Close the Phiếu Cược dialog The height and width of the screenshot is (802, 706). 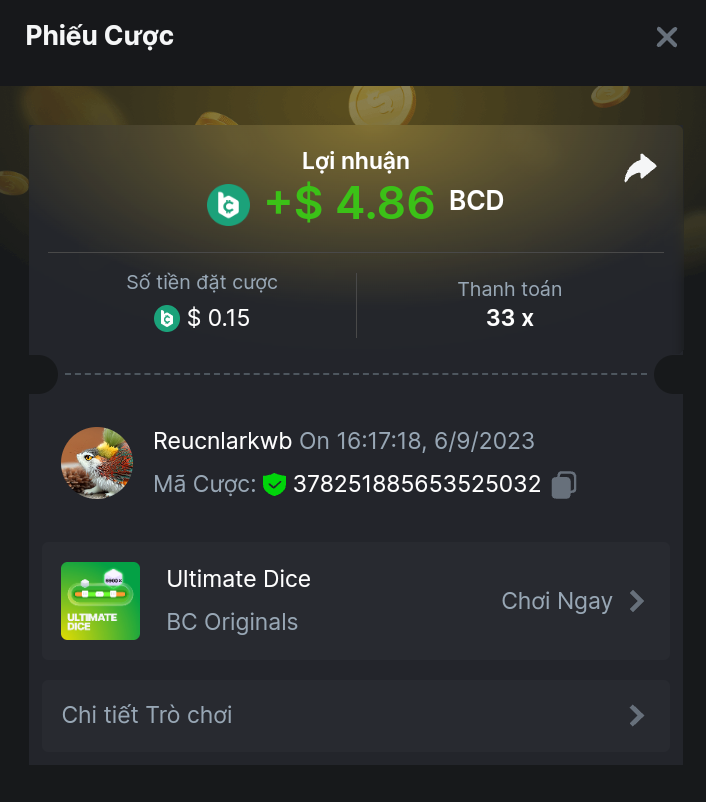point(666,37)
